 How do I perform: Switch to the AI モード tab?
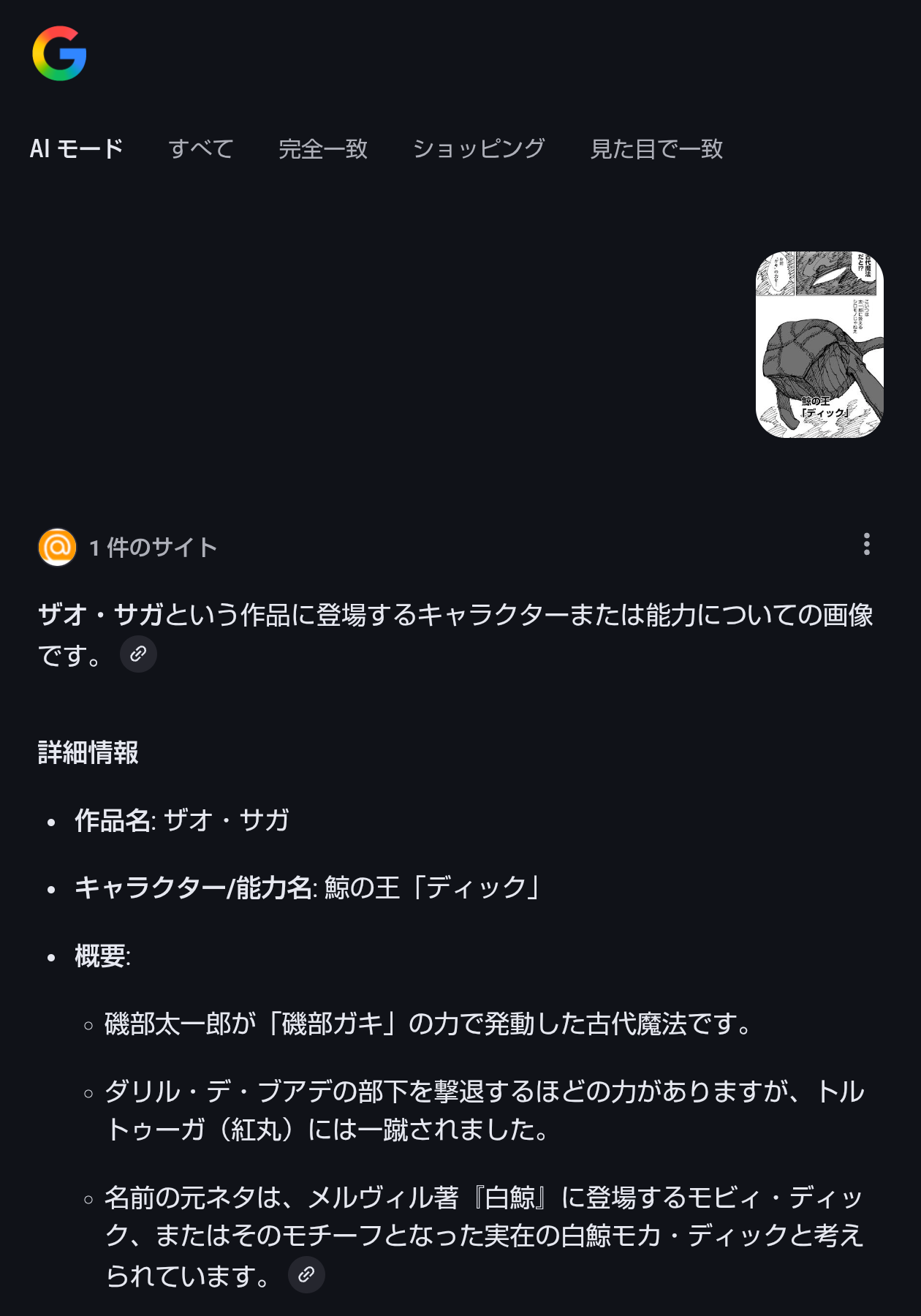[76, 149]
